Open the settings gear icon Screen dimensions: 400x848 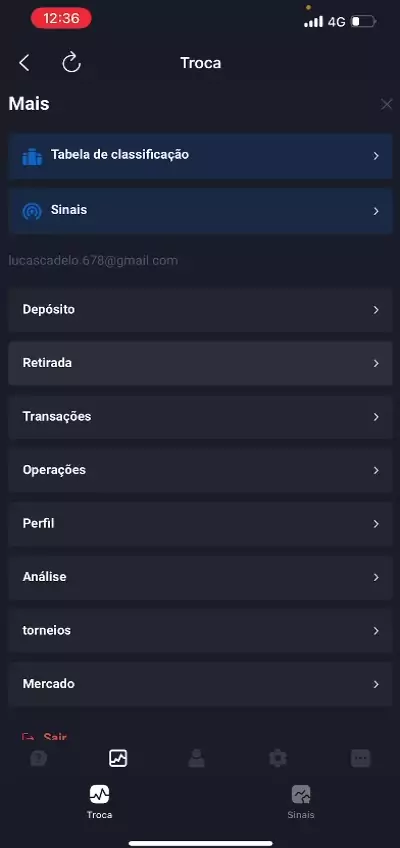(278, 758)
